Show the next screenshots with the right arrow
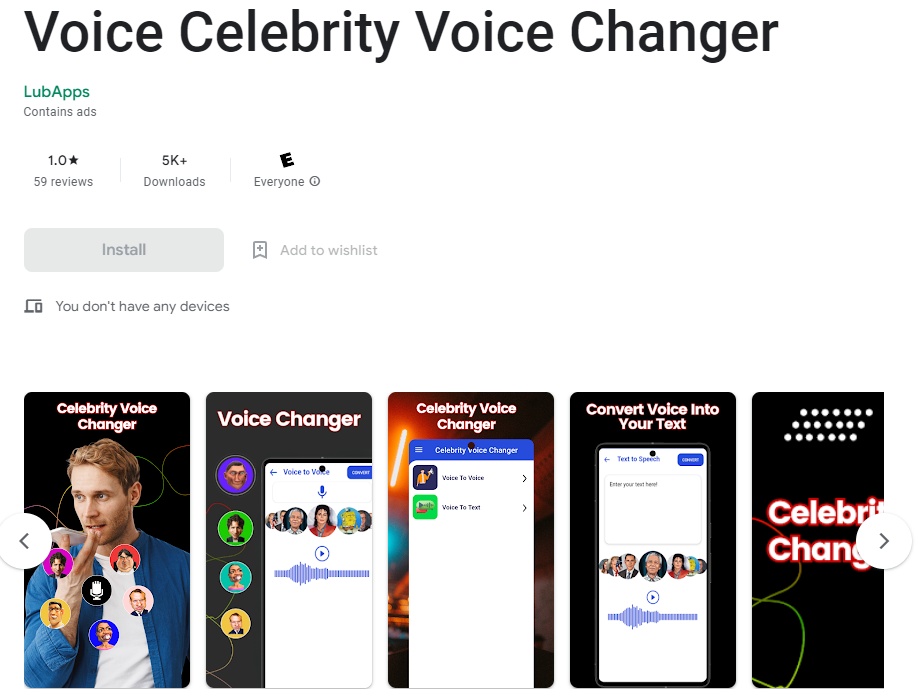This screenshot has height=689, width=916. [883, 541]
